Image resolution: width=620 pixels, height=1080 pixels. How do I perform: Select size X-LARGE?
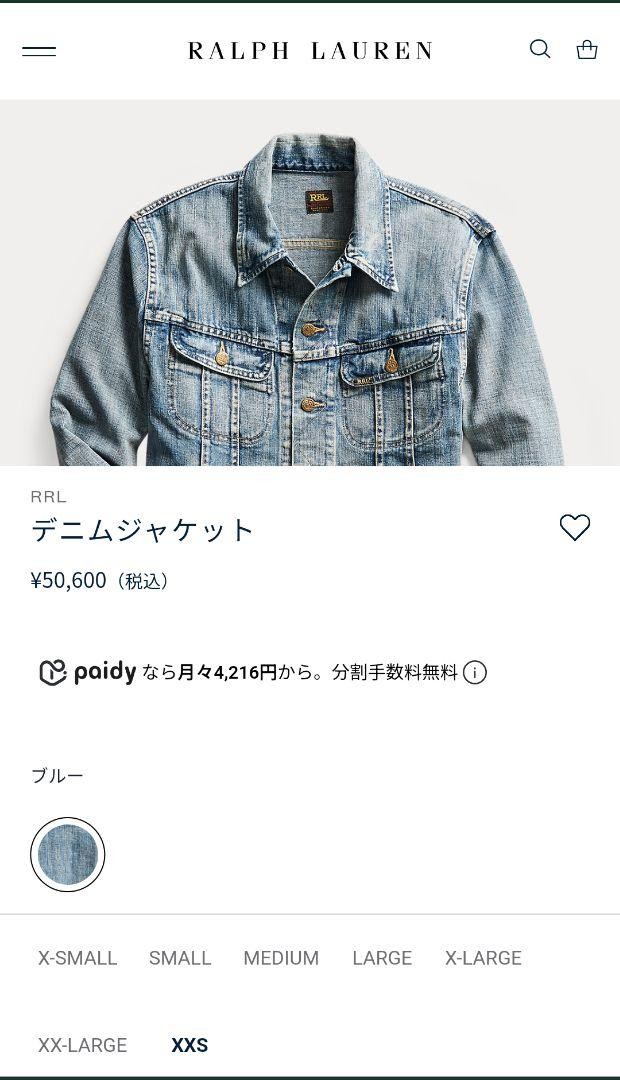pyautogui.click(x=483, y=958)
